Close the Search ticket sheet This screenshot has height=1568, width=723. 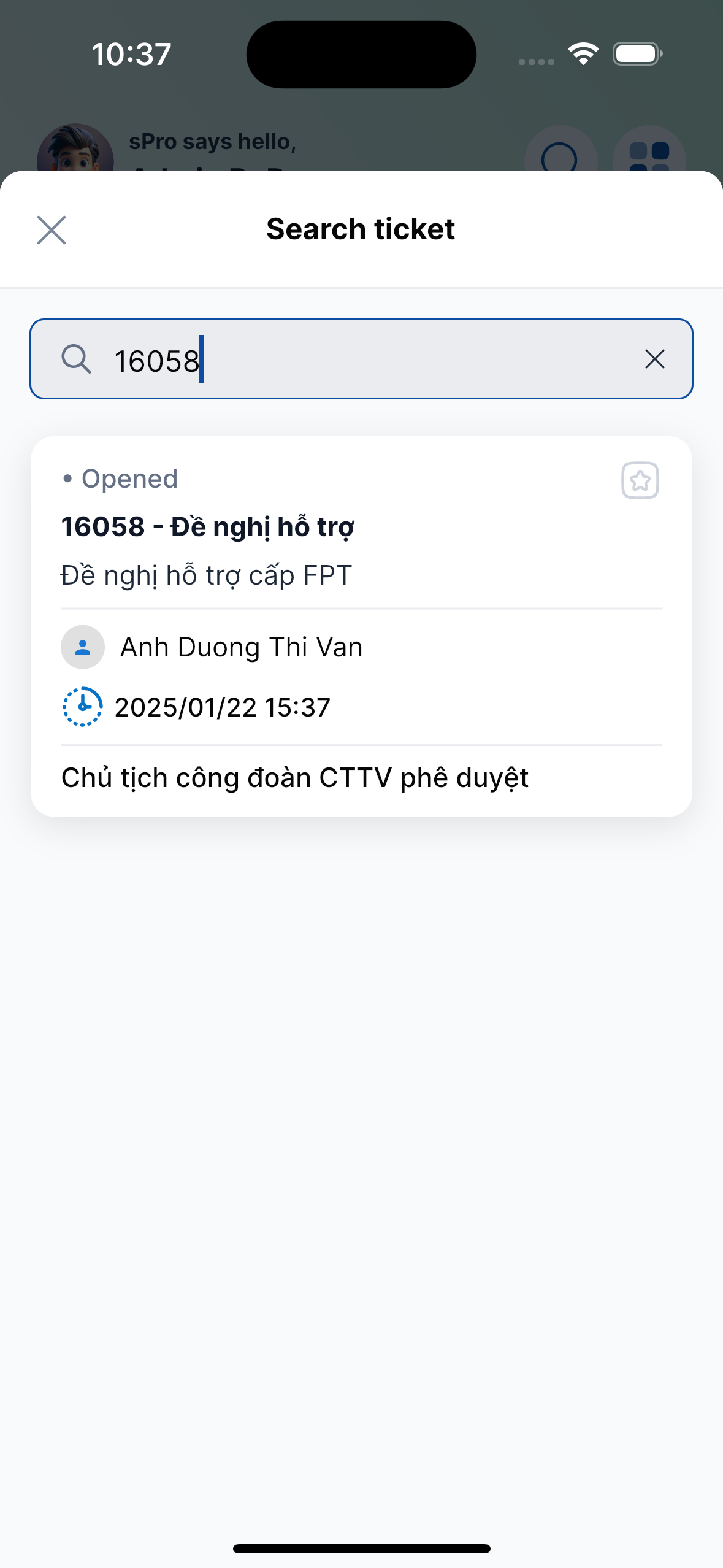(52, 230)
